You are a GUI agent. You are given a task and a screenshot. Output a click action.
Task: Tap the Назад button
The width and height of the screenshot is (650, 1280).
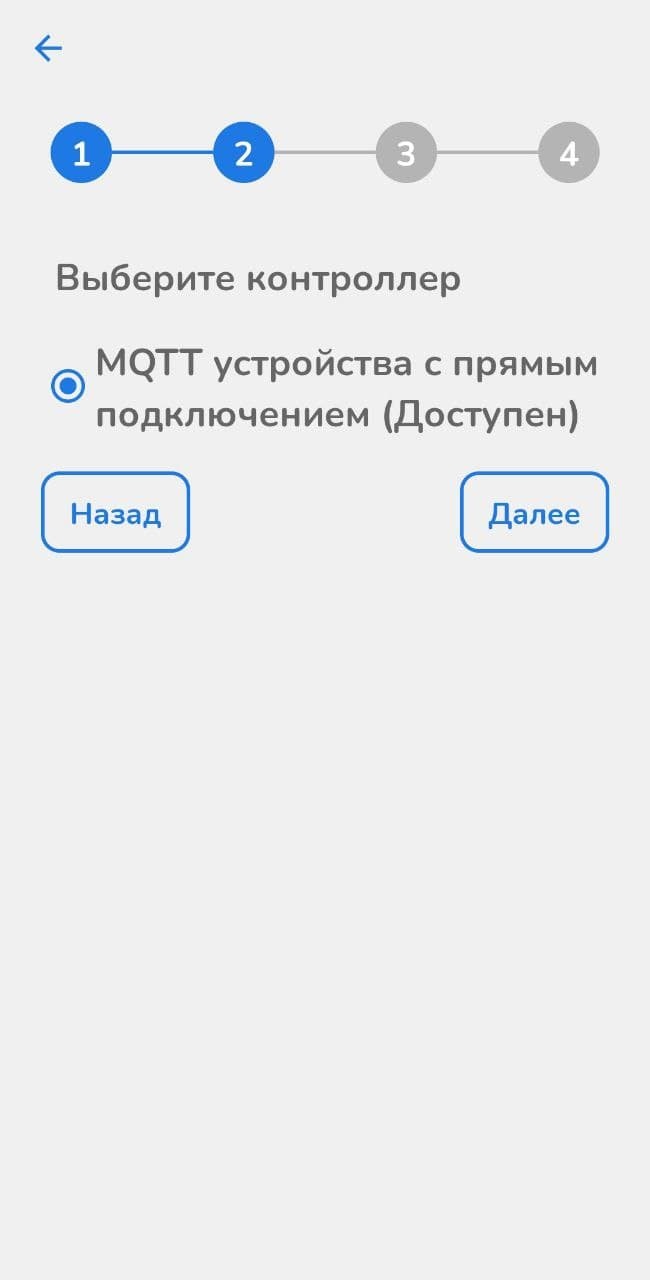(115, 513)
